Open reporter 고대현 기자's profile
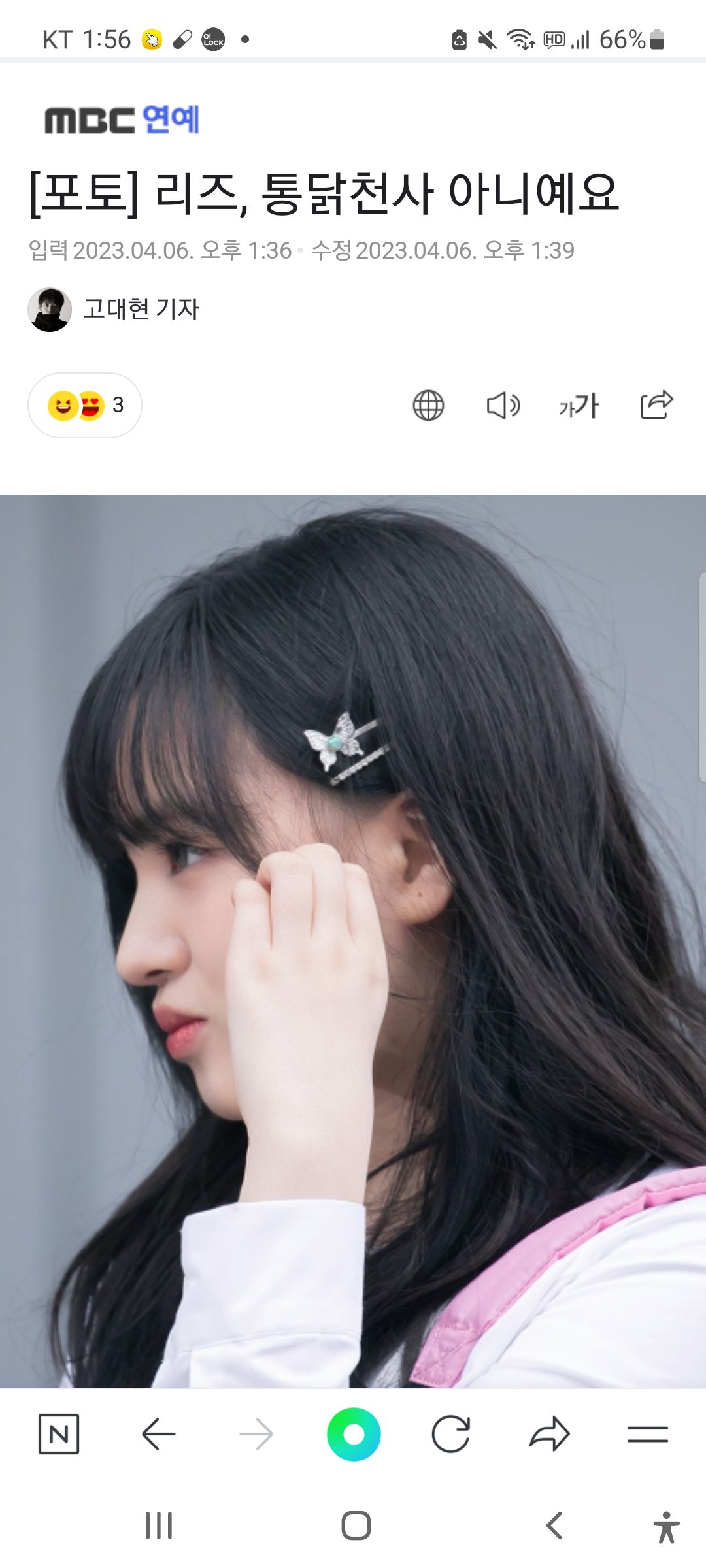The image size is (706, 1568). pos(114,309)
